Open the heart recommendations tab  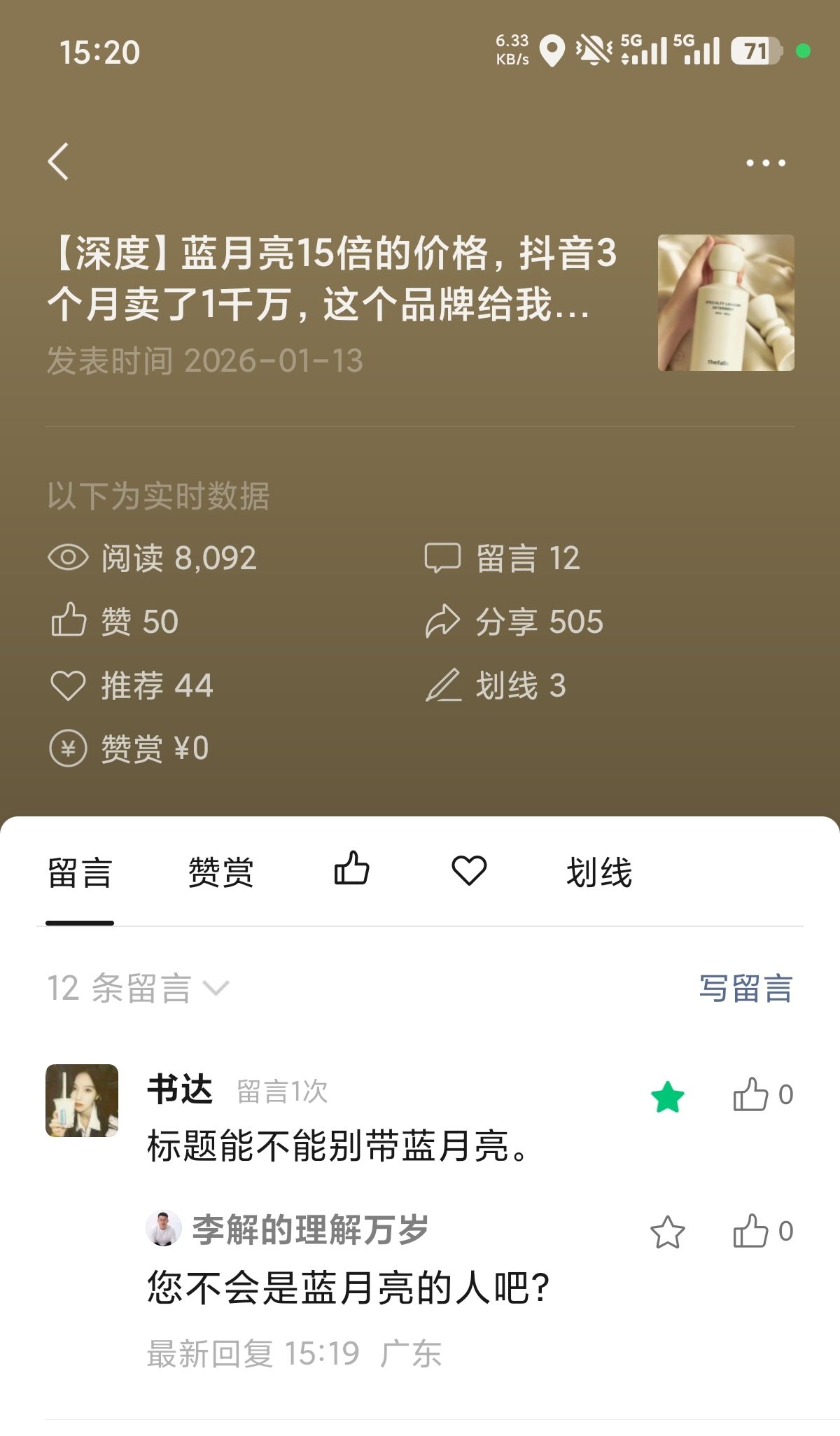[x=468, y=870]
